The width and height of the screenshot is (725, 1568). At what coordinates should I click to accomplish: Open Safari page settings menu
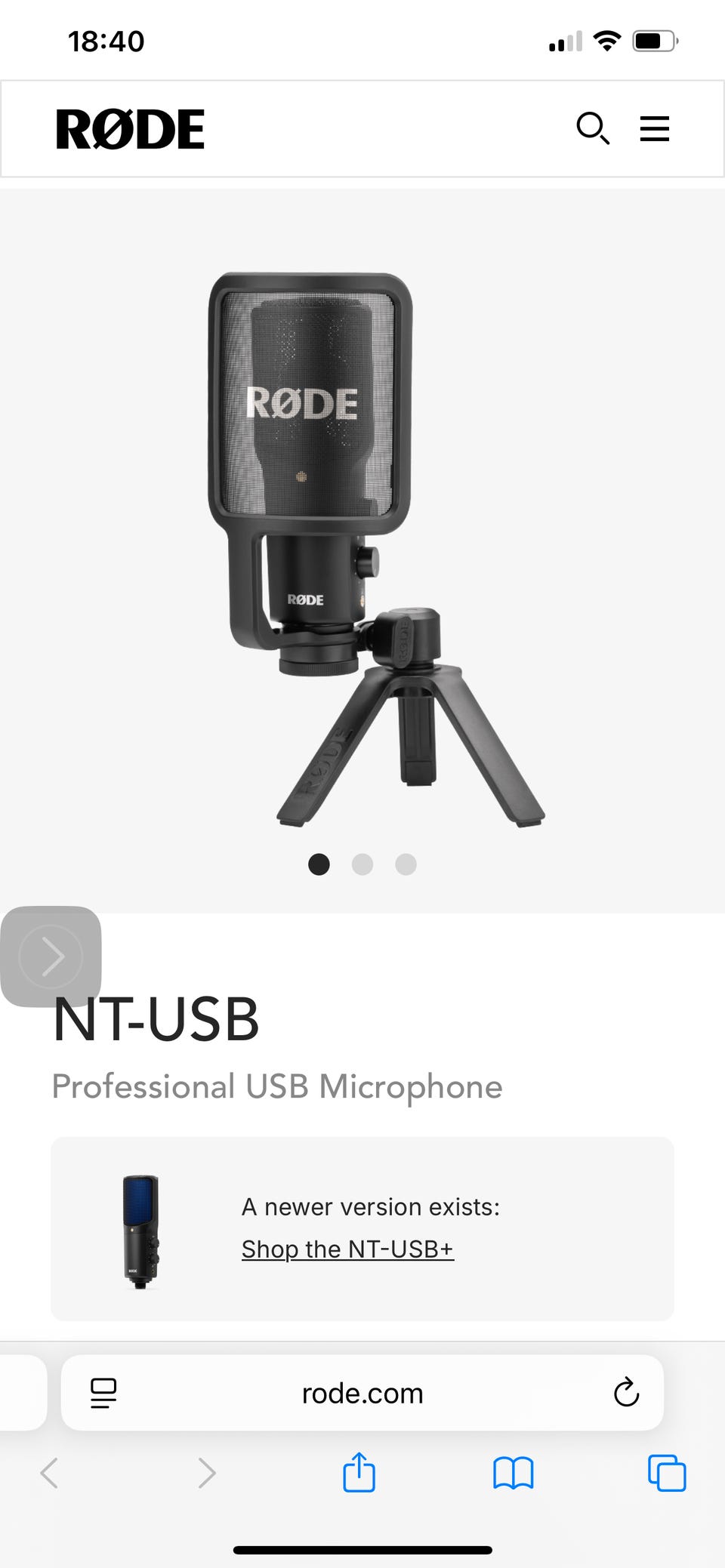click(x=103, y=1393)
